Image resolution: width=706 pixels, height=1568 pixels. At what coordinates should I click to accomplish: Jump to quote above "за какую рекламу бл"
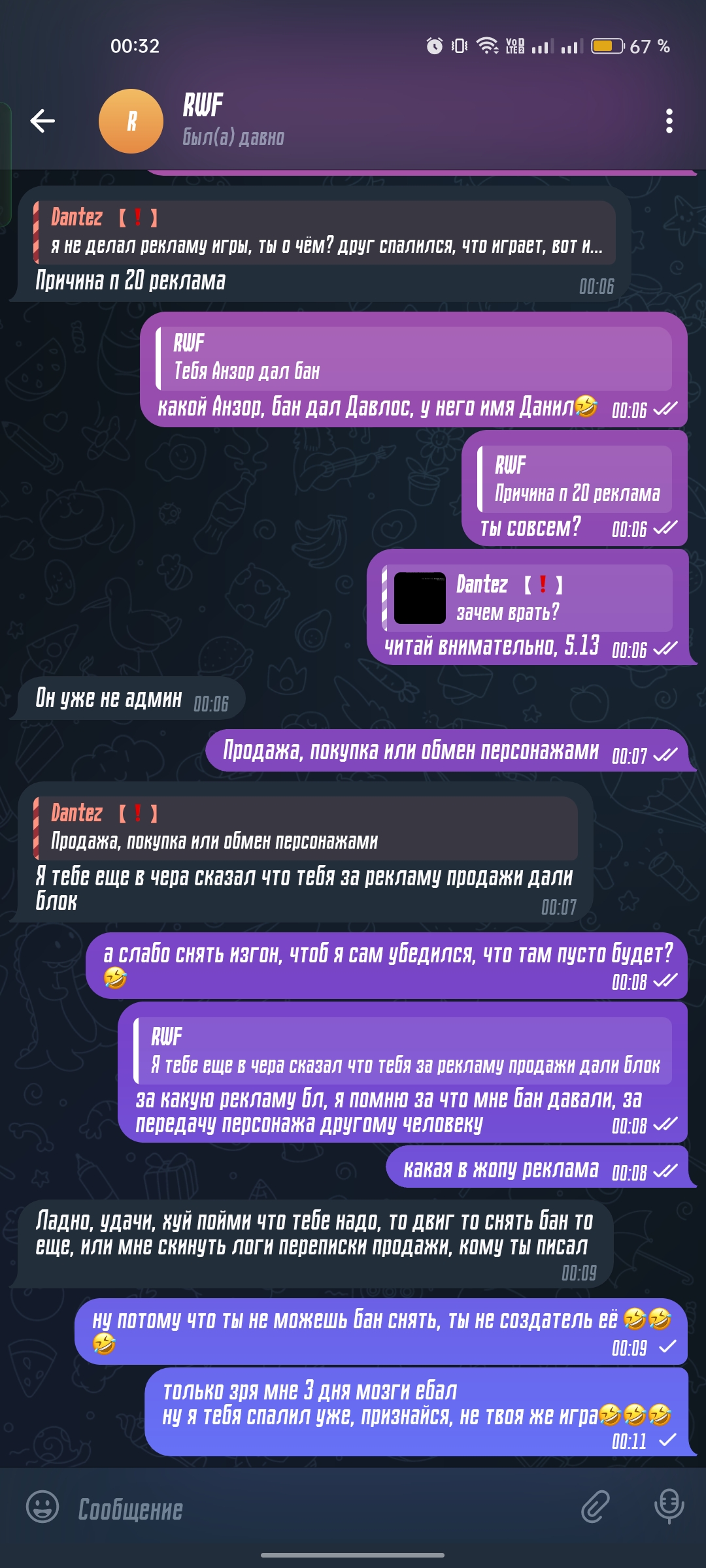[403, 1051]
